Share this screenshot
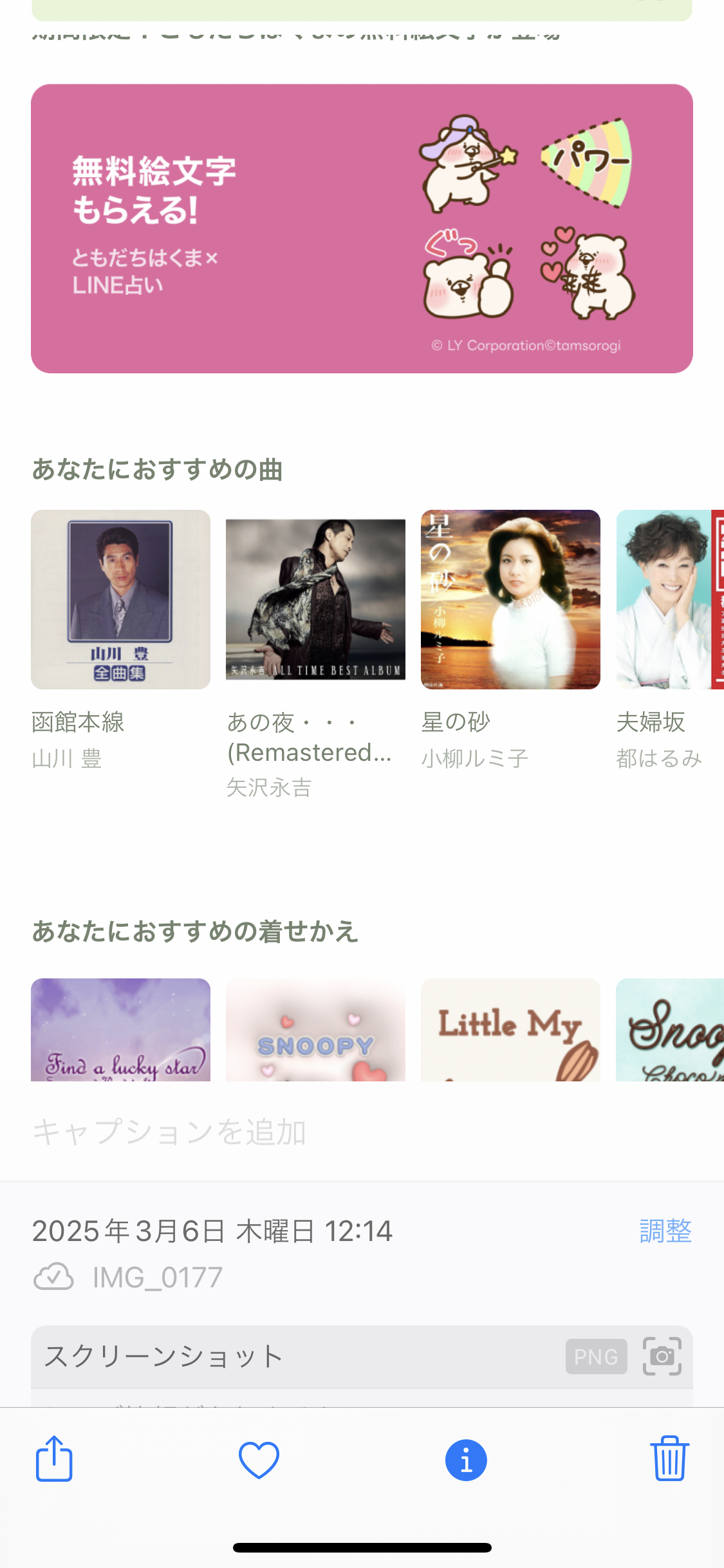724x1568 pixels. tap(54, 1459)
